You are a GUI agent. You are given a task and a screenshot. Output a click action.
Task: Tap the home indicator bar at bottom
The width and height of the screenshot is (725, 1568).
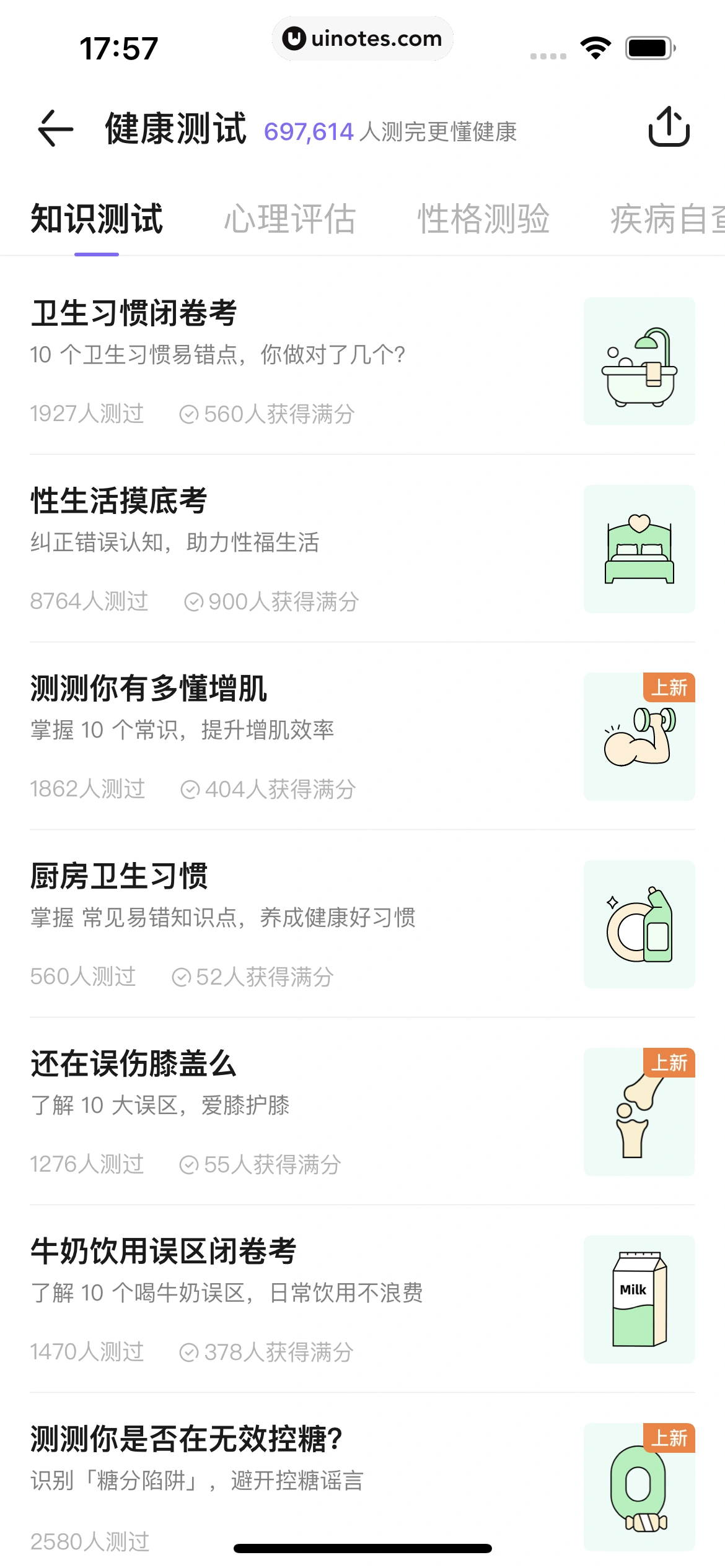coord(362,1547)
